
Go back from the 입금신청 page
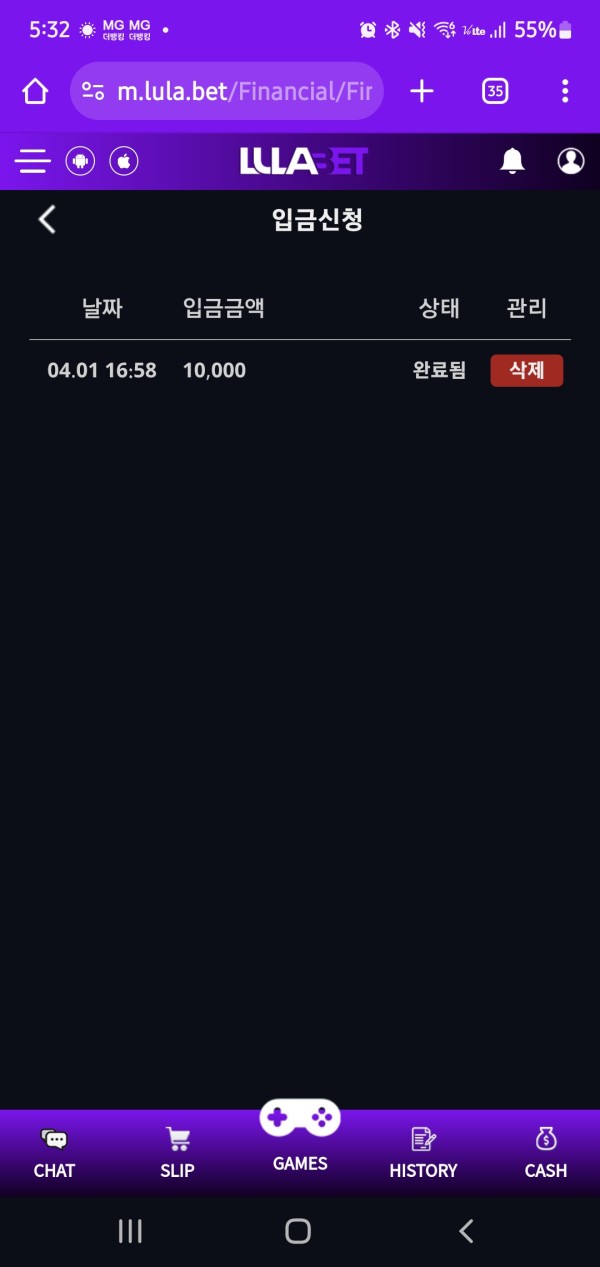point(47,220)
